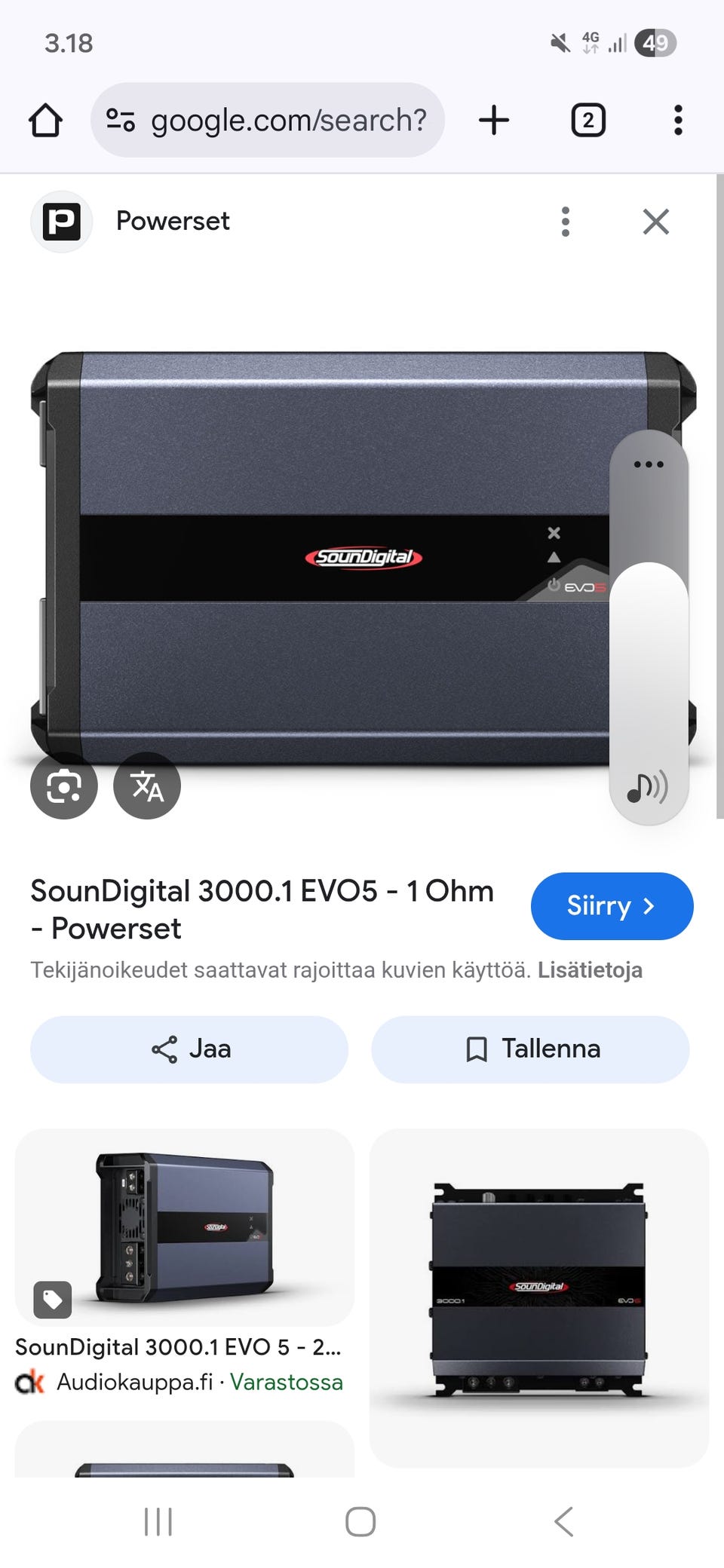Select the translate image icon
Viewport: 724px width, 1568px height.
pos(147,786)
